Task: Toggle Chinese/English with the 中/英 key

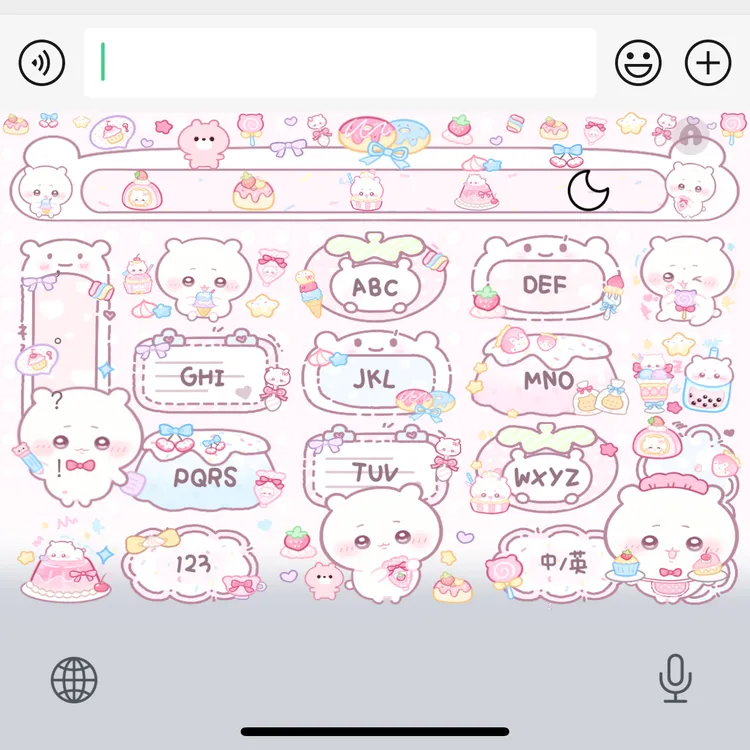Action: click(x=563, y=563)
